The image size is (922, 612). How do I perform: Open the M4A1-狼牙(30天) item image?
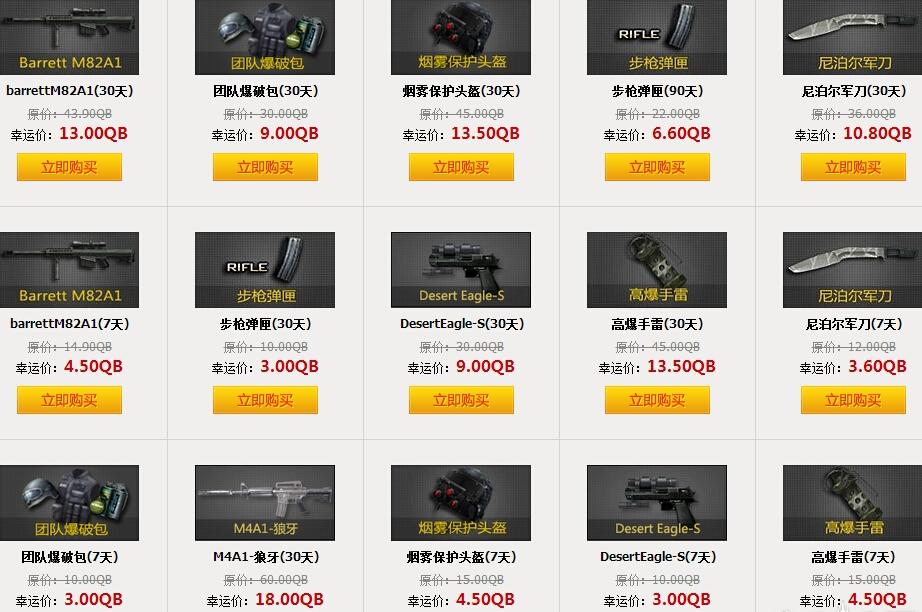point(265,502)
